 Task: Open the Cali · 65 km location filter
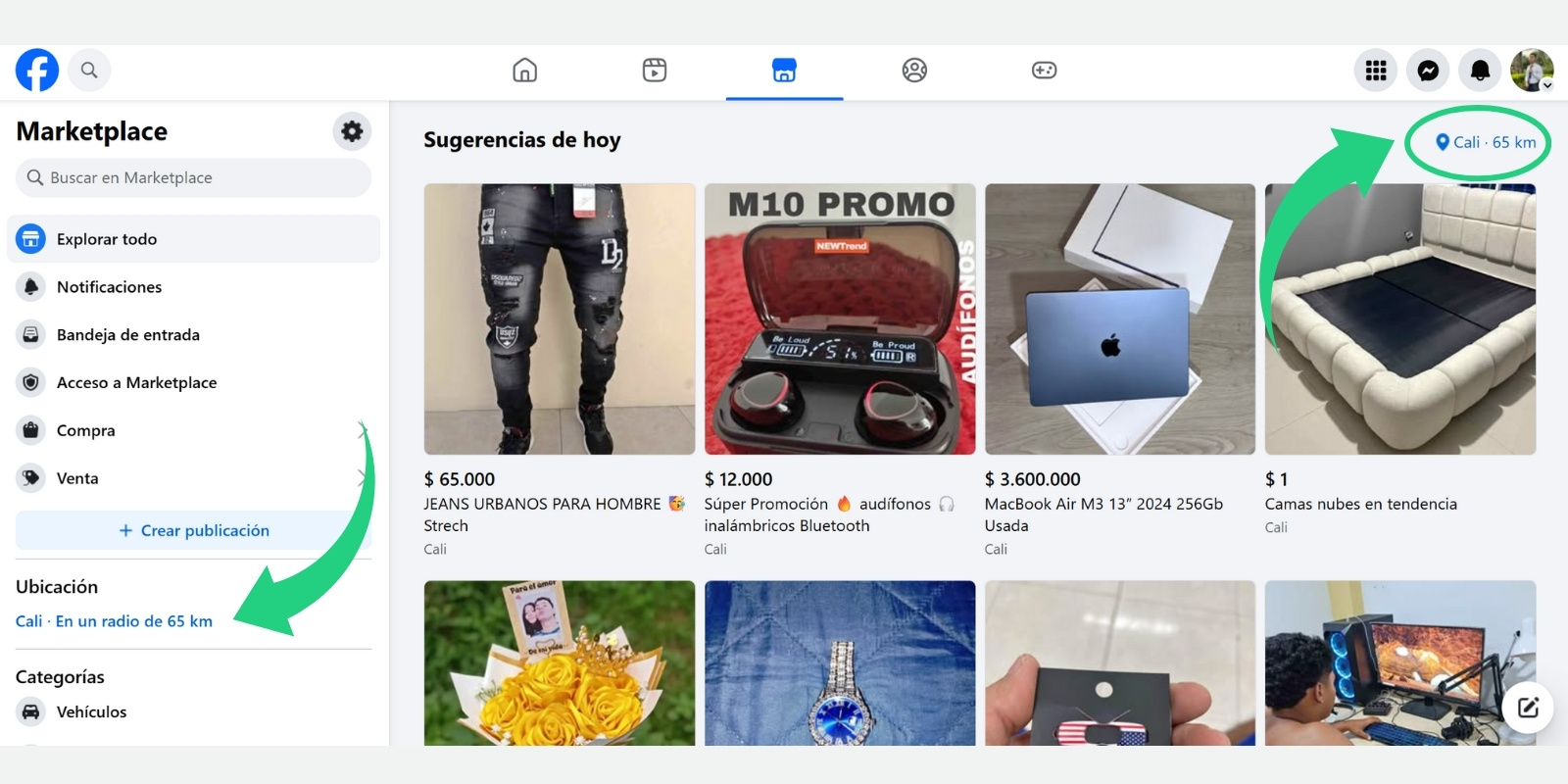[1486, 142]
